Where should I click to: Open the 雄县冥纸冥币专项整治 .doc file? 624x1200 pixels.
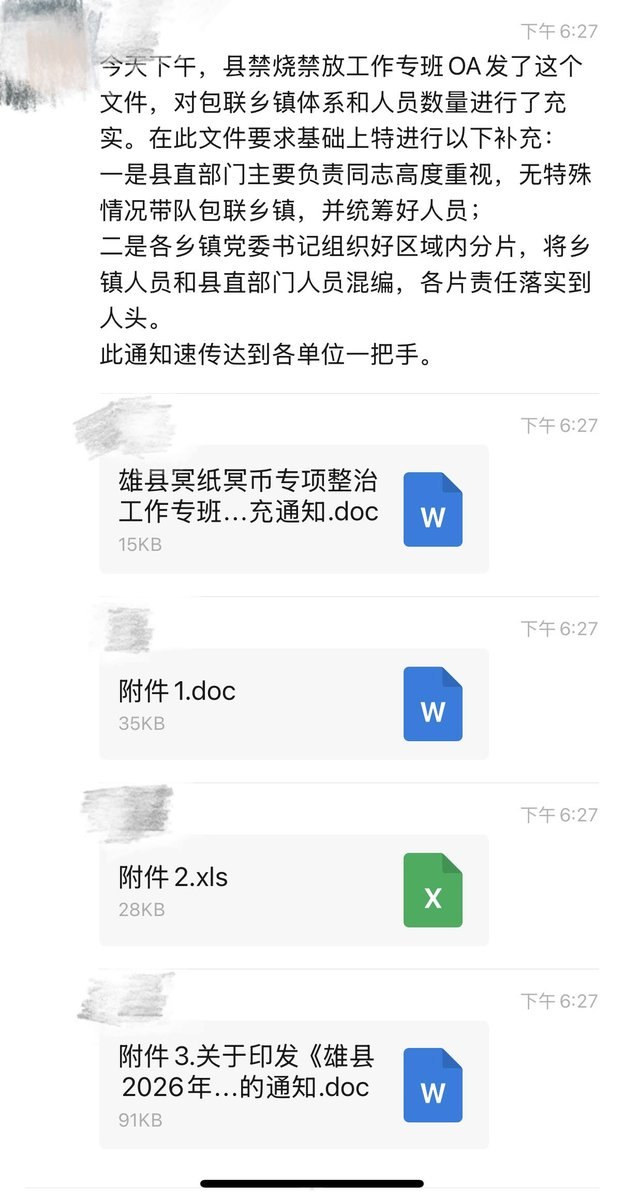click(293, 510)
